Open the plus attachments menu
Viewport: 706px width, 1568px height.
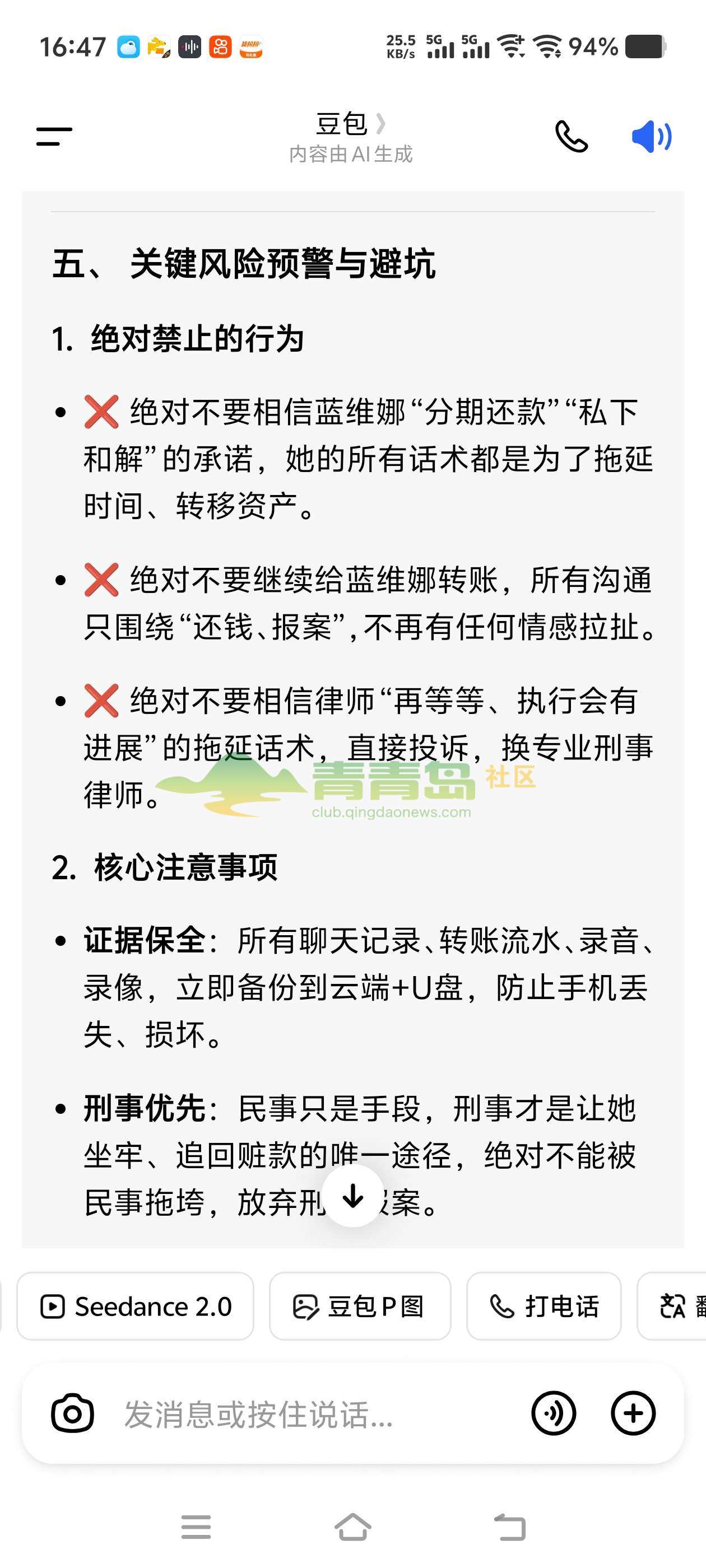pyautogui.click(x=634, y=1413)
